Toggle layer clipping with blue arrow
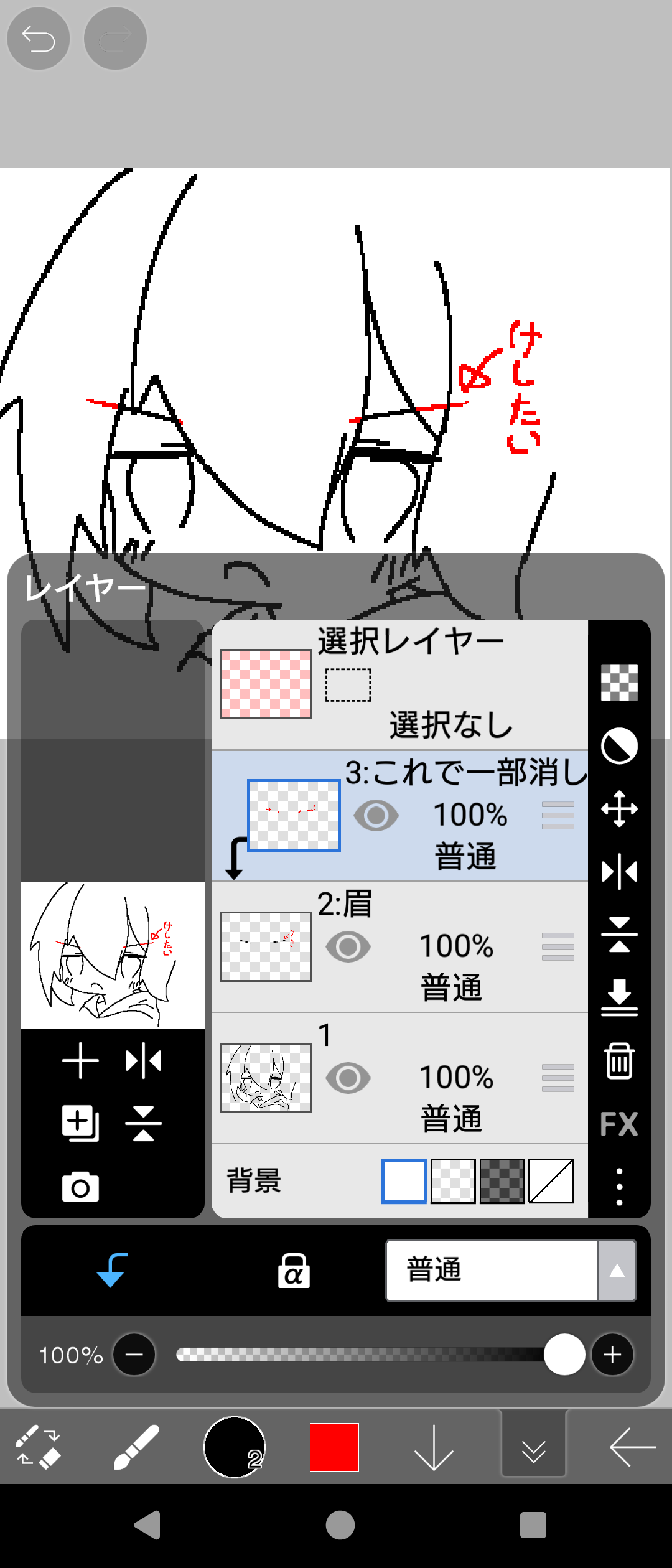 pos(112,1270)
